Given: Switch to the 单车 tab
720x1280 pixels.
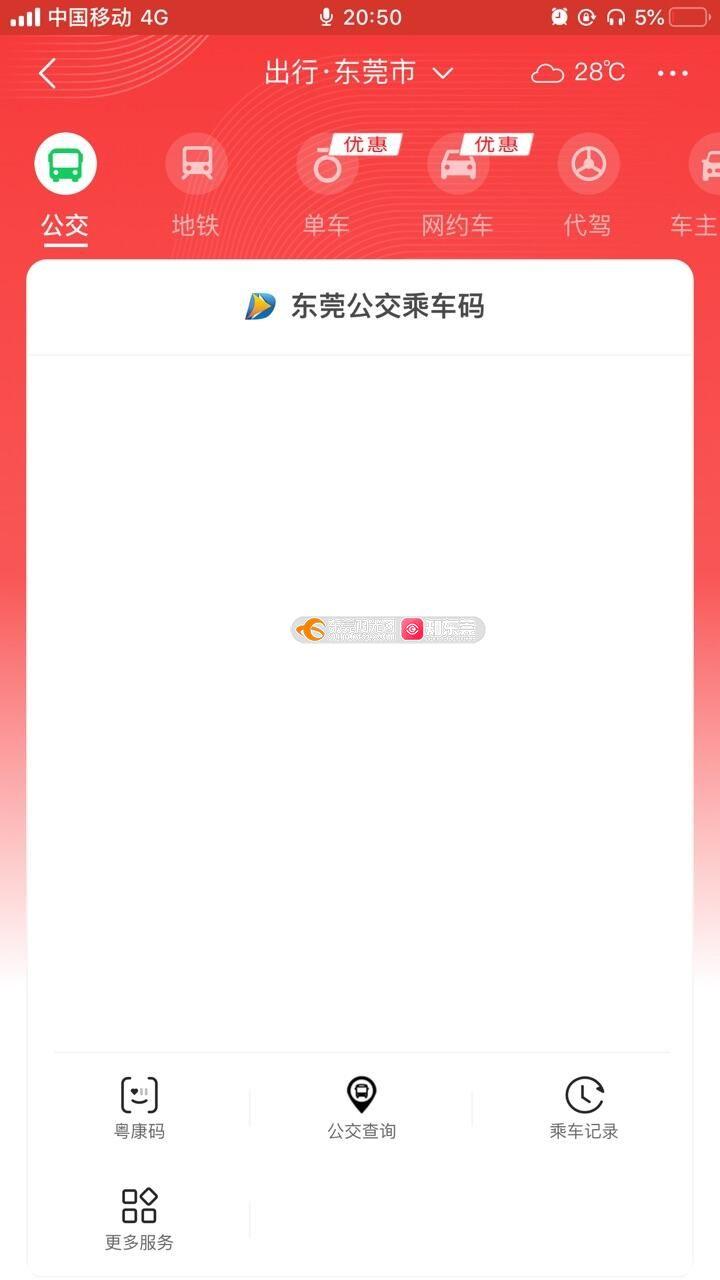Looking at the screenshot, I should coord(326,186).
